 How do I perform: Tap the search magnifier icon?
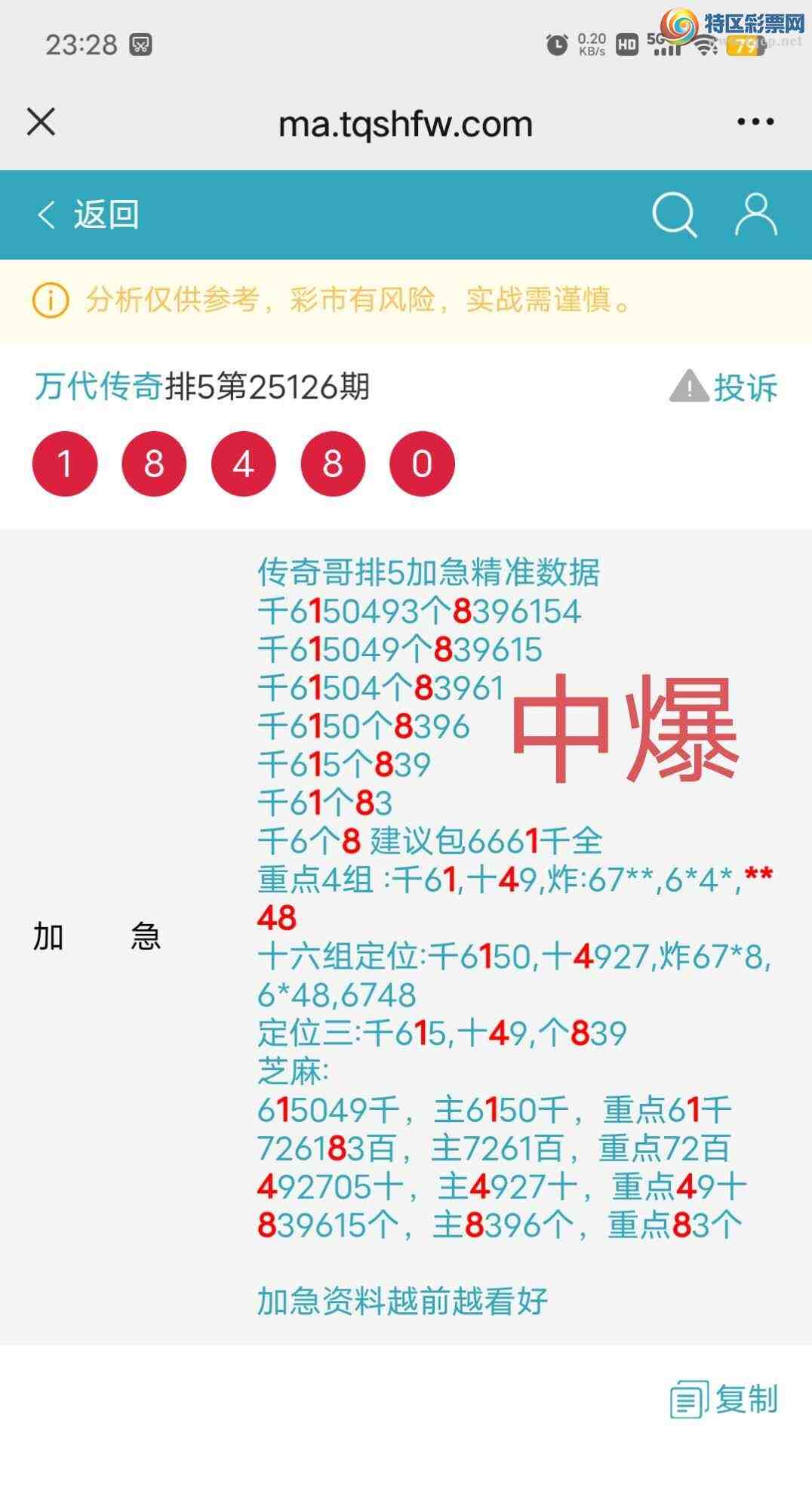(674, 215)
